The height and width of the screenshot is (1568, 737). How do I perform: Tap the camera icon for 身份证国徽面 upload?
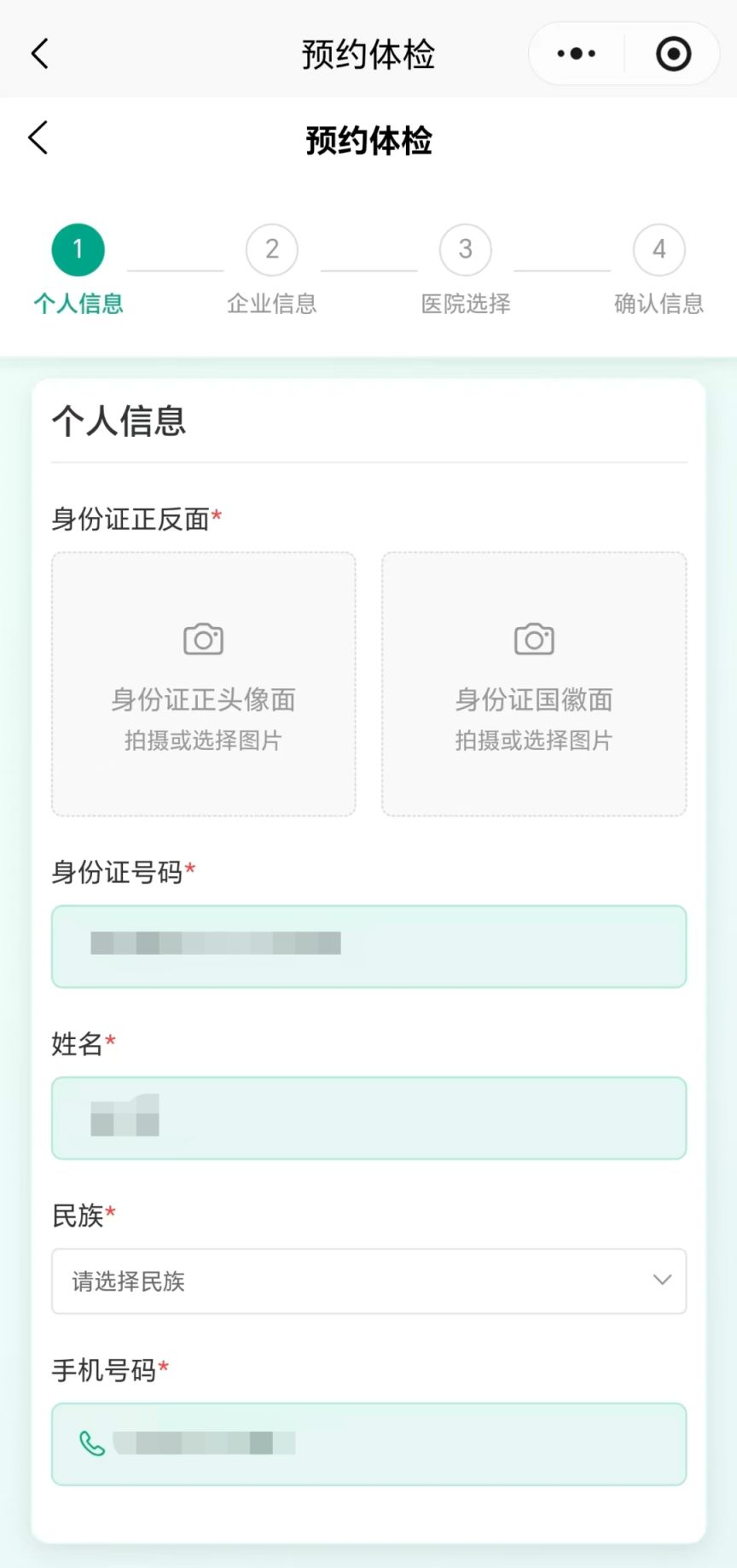click(x=533, y=637)
